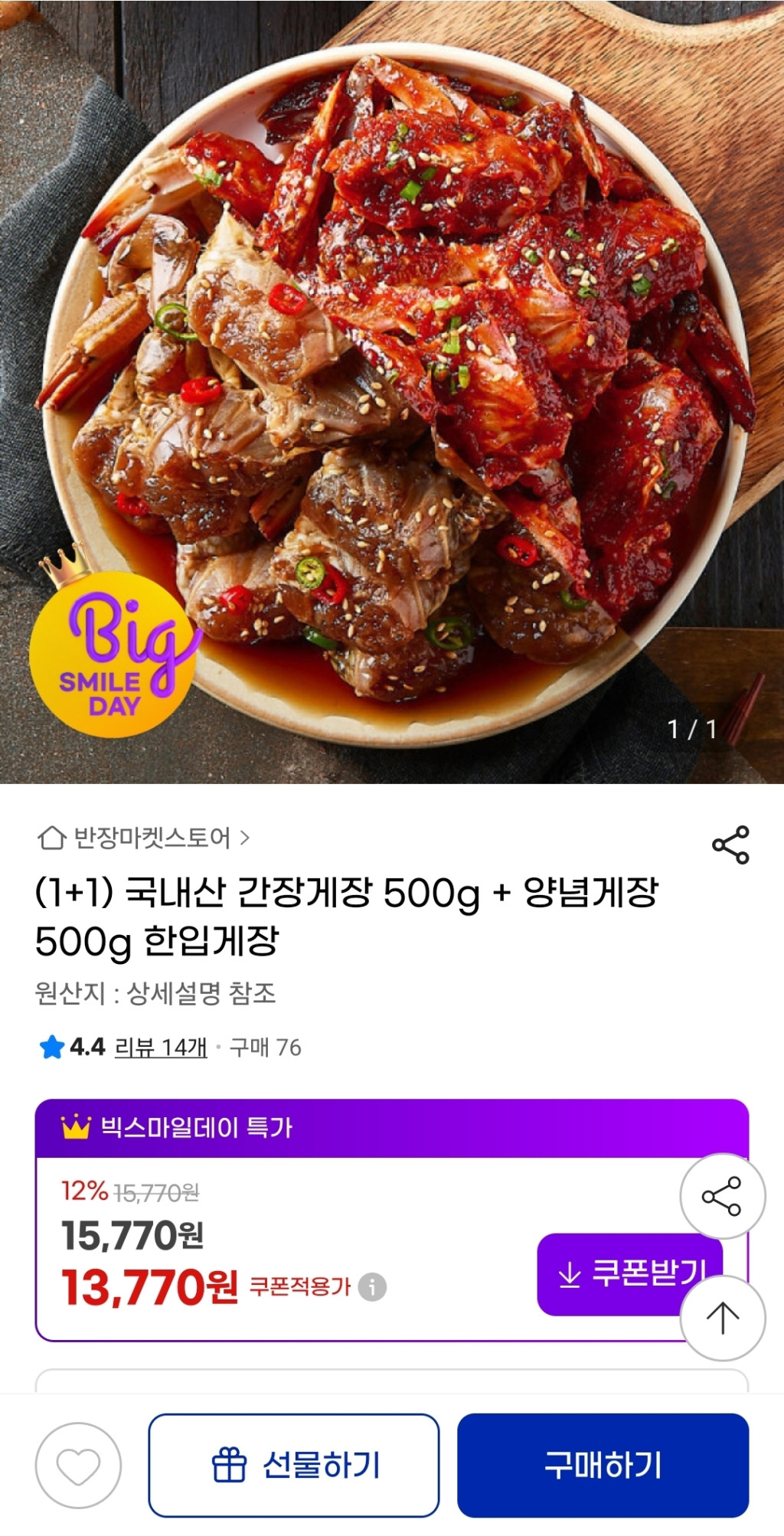Buy now with the 구매하기 button
This screenshot has width=784, height=1536.
pyautogui.click(x=603, y=1465)
